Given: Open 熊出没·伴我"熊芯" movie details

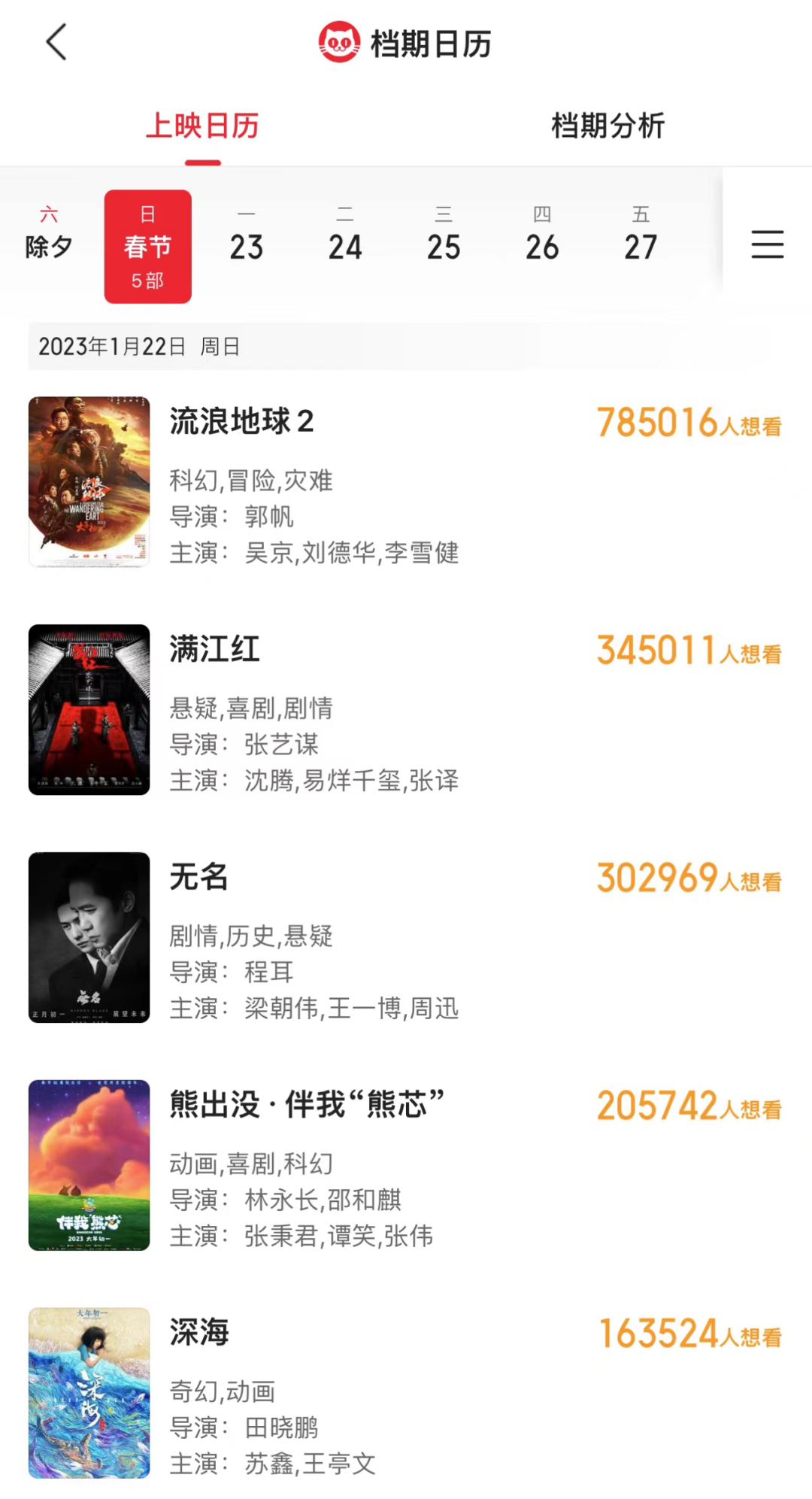Looking at the screenshot, I should [x=307, y=1106].
